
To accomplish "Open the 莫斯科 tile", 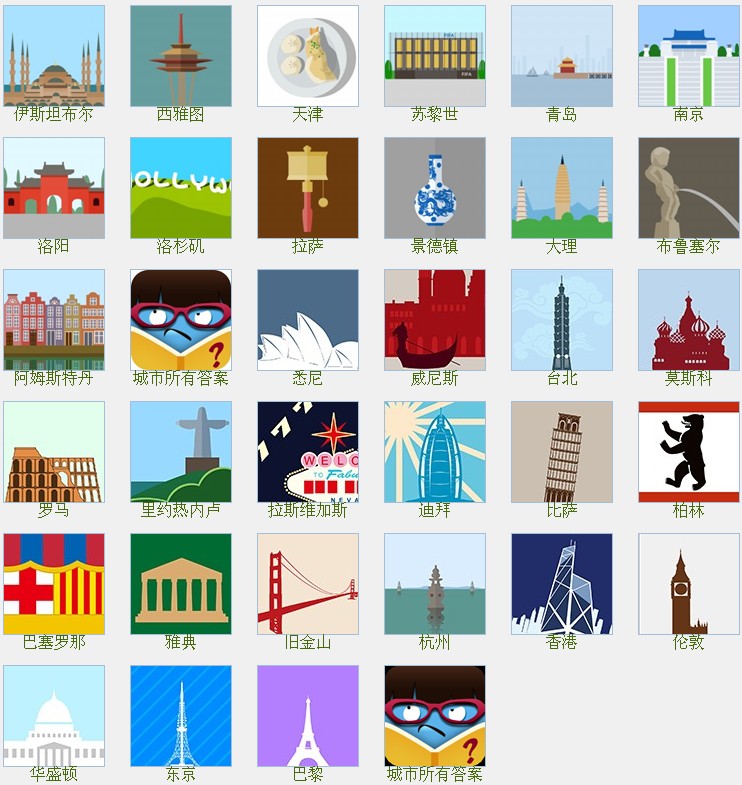I will click(689, 320).
